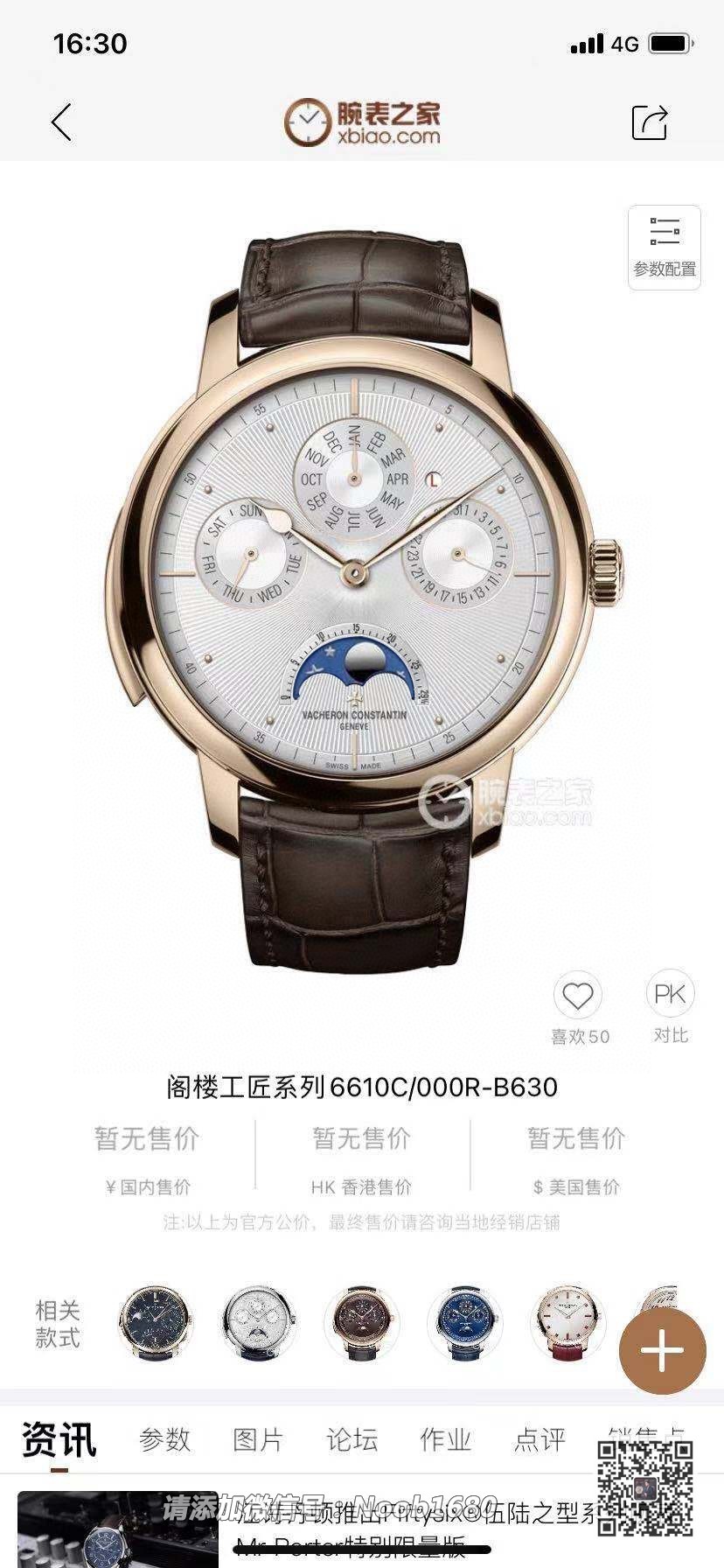This screenshot has height=1568, width=724.
Task: Switch to the 作业 tab
Action: (445, 1439)
